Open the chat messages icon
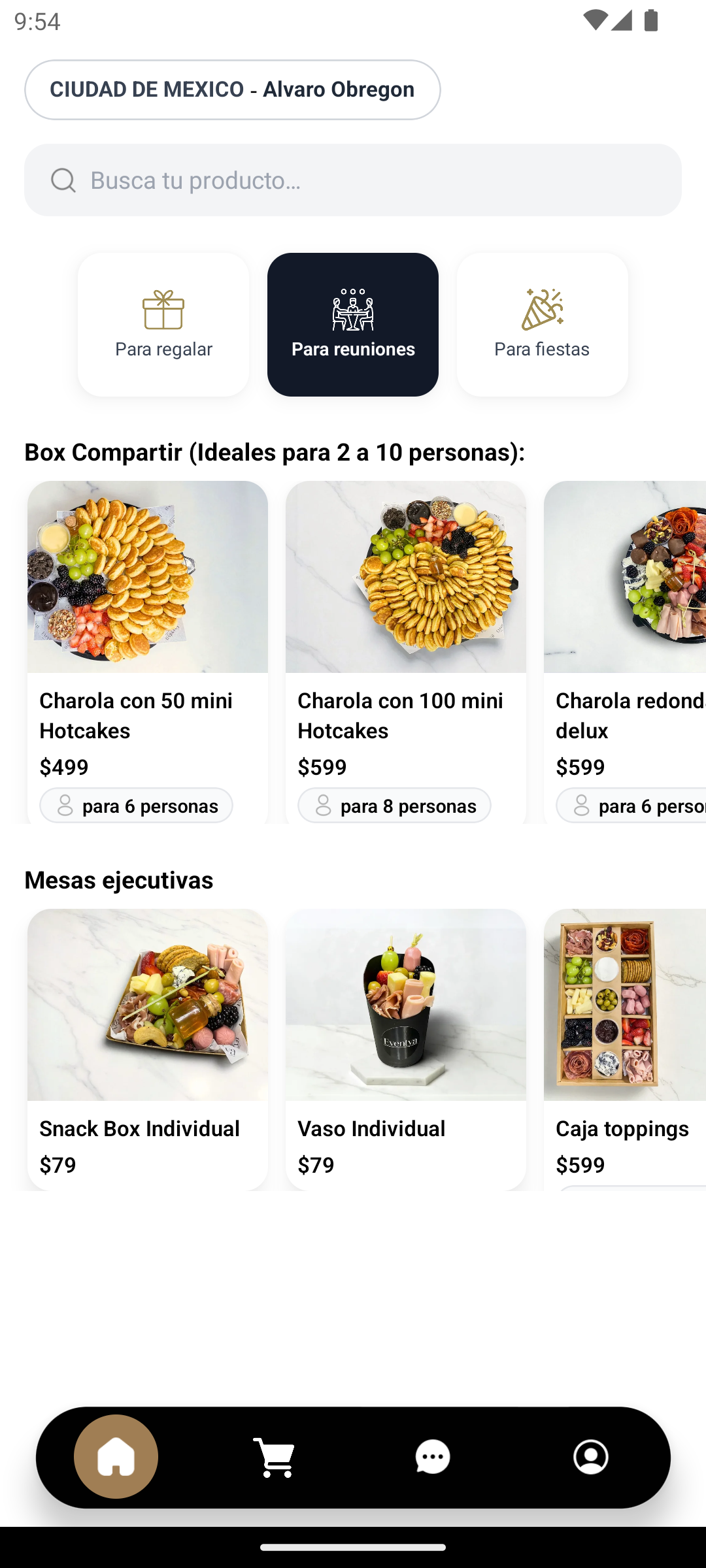Image resolution: width=706 pixels, height=1568 pixels. (432, 1457)
